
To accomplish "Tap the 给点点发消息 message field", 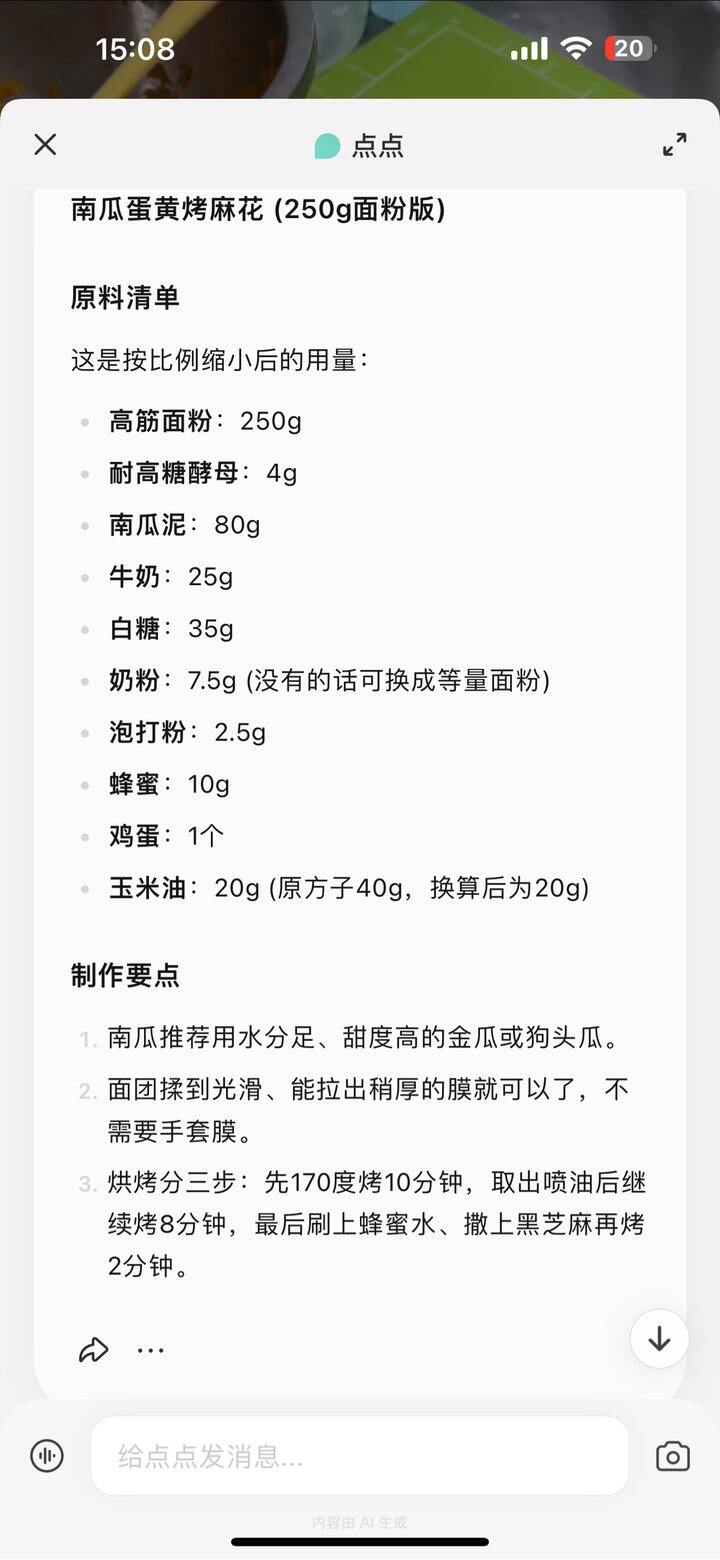I will point(360,1456).
